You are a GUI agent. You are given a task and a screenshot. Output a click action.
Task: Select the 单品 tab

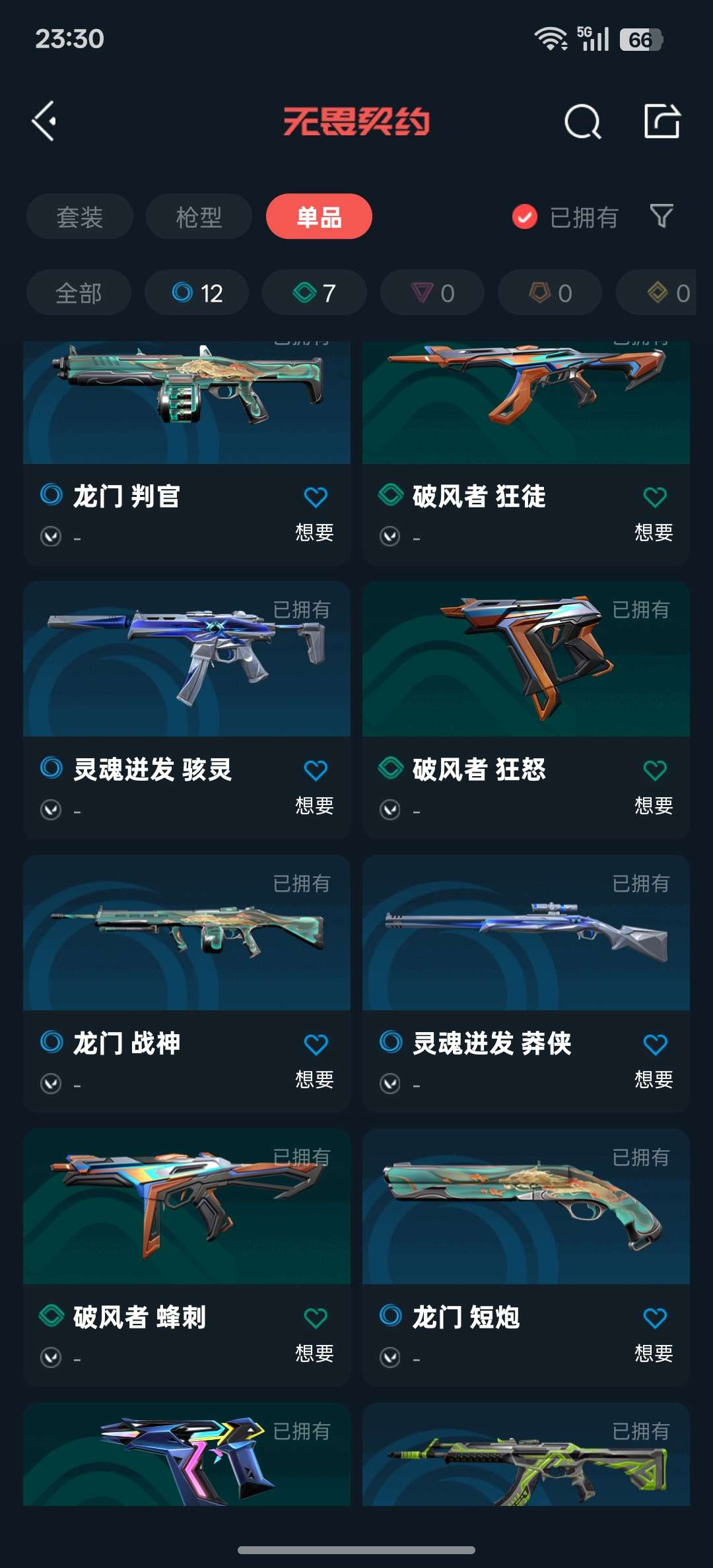pyautogui.click(x=319, y=216)
